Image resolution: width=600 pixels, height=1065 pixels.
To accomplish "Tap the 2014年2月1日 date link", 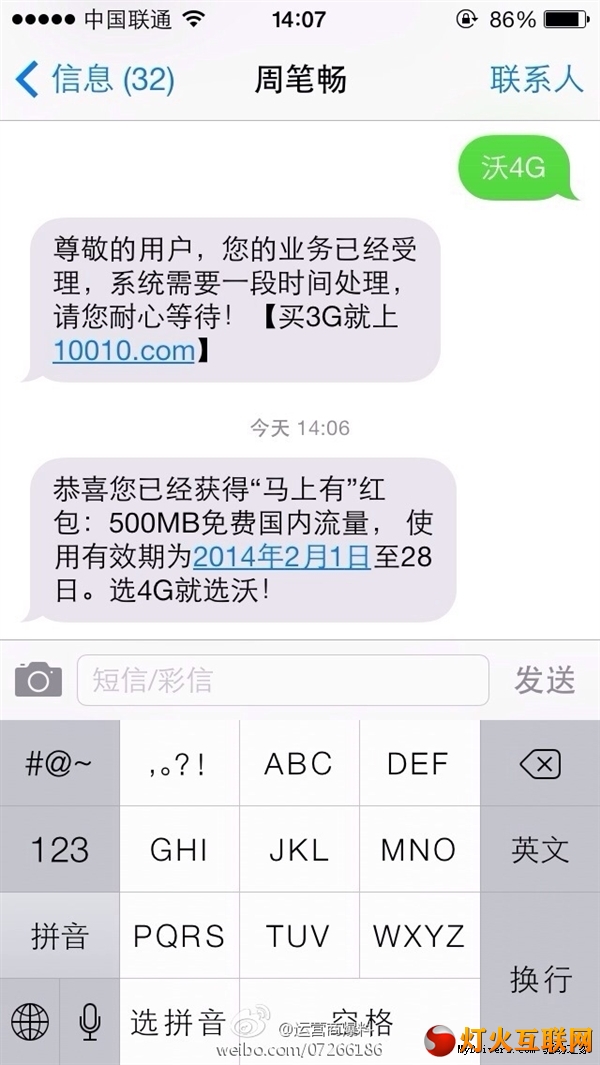I will pyautogui.click(x=281, y=557).
